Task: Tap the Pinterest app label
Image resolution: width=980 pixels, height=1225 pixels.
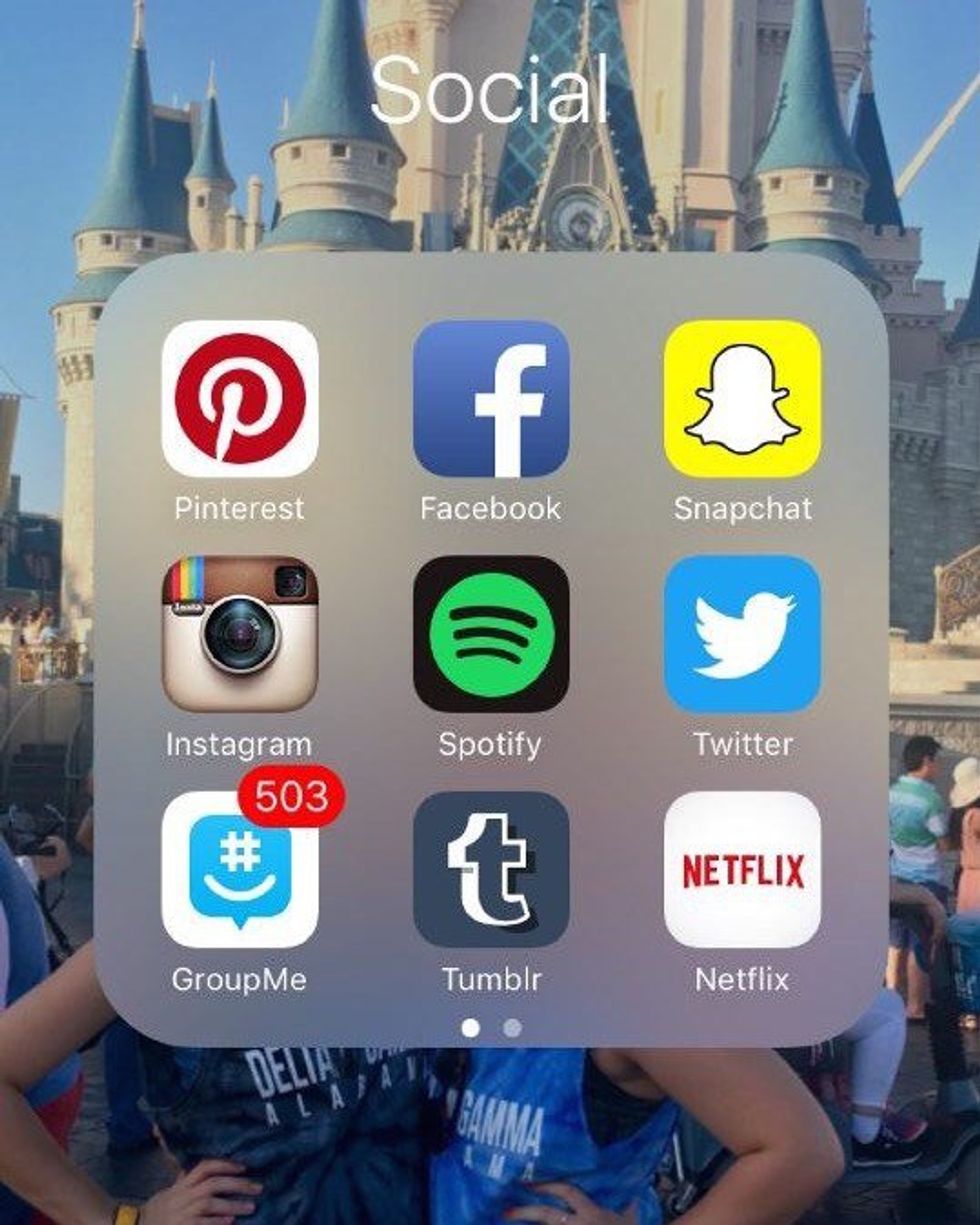Action: click(240, 508)
